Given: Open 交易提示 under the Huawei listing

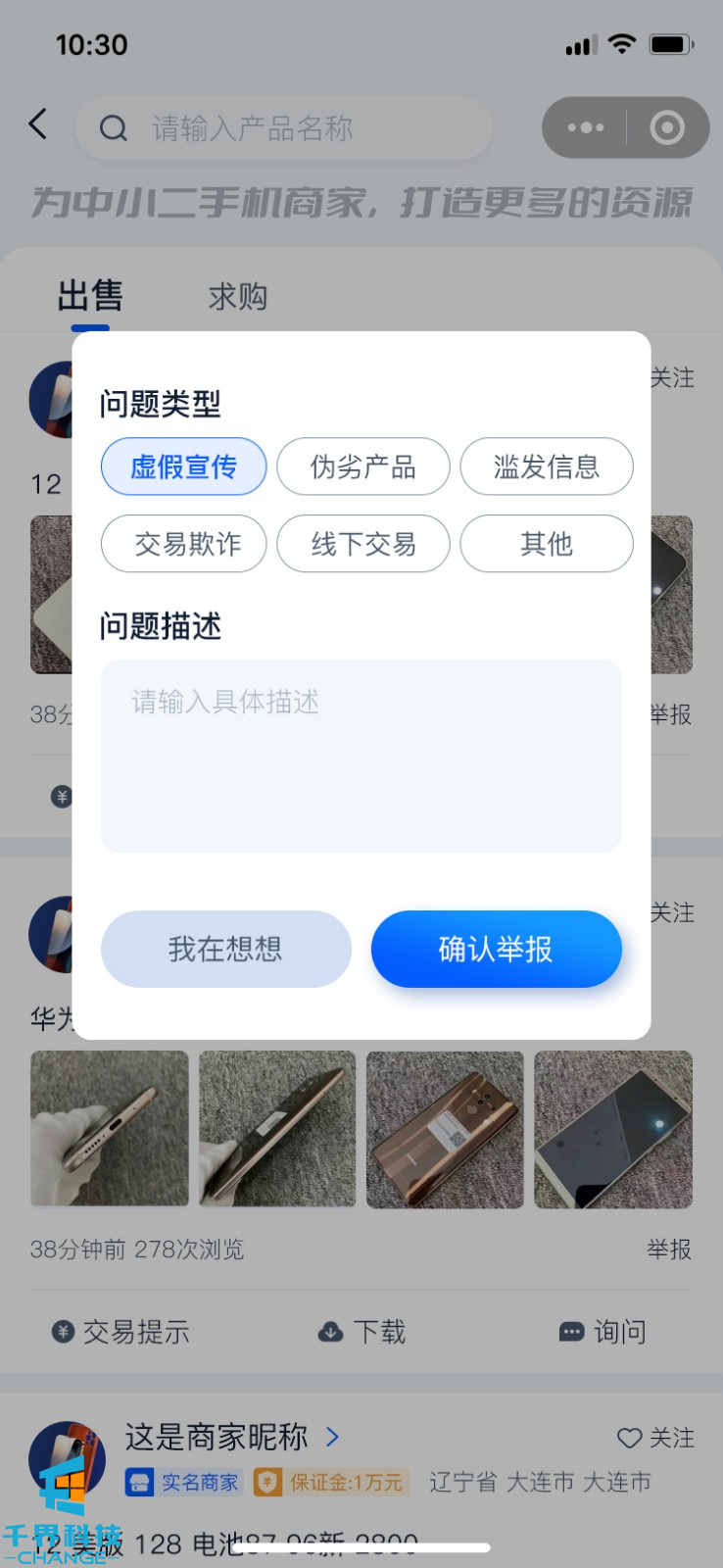Looking at the screenshot, I should click(120, 1332).
